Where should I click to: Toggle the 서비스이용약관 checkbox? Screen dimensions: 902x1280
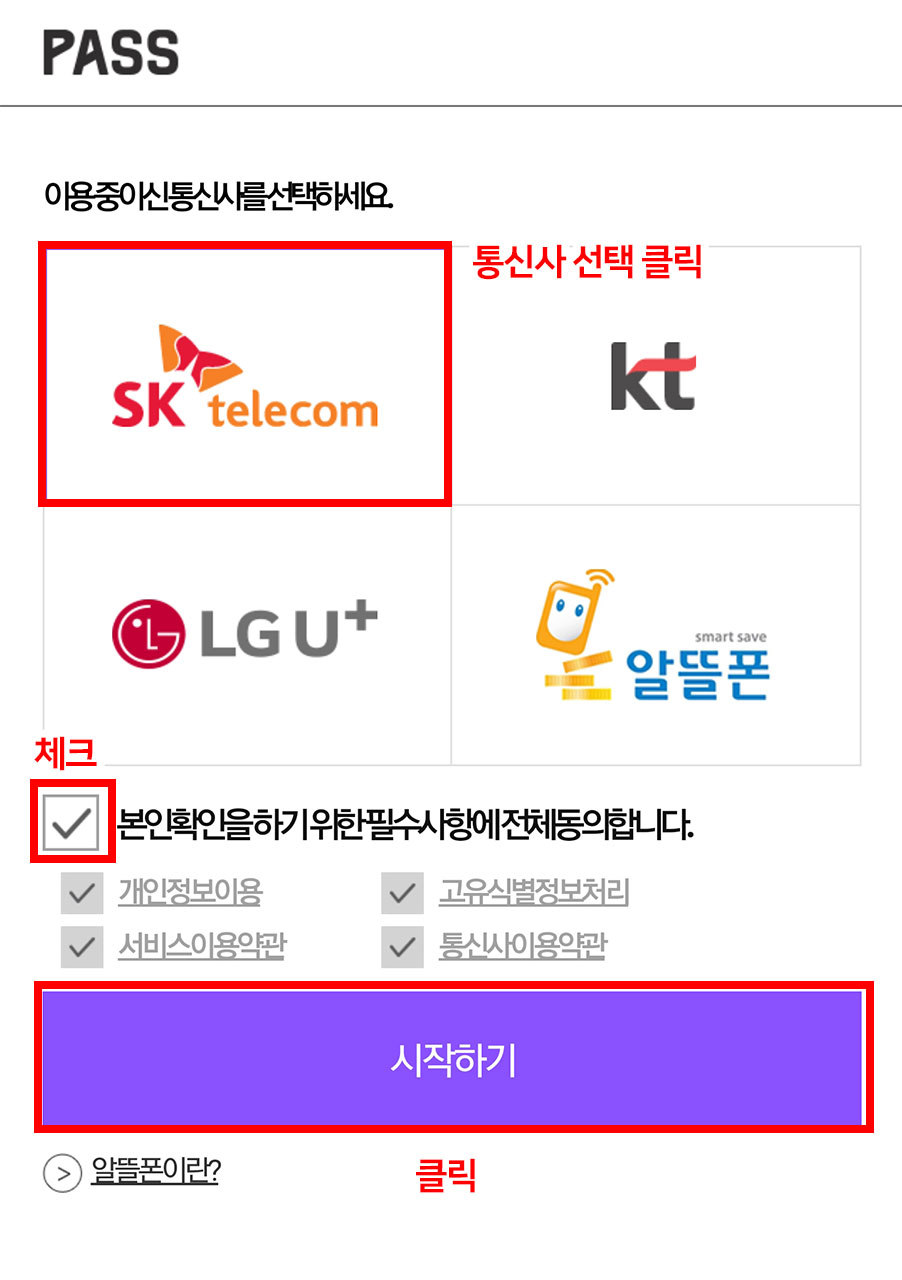[x=82, y=947]
